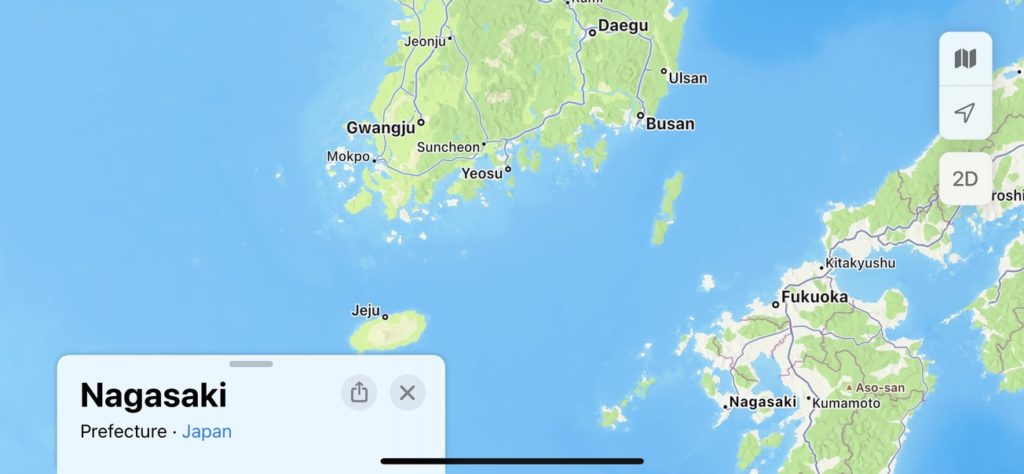1024x474 pixels.
Task: Select Fukuoka on the map
Action: (x=814, y=297)
